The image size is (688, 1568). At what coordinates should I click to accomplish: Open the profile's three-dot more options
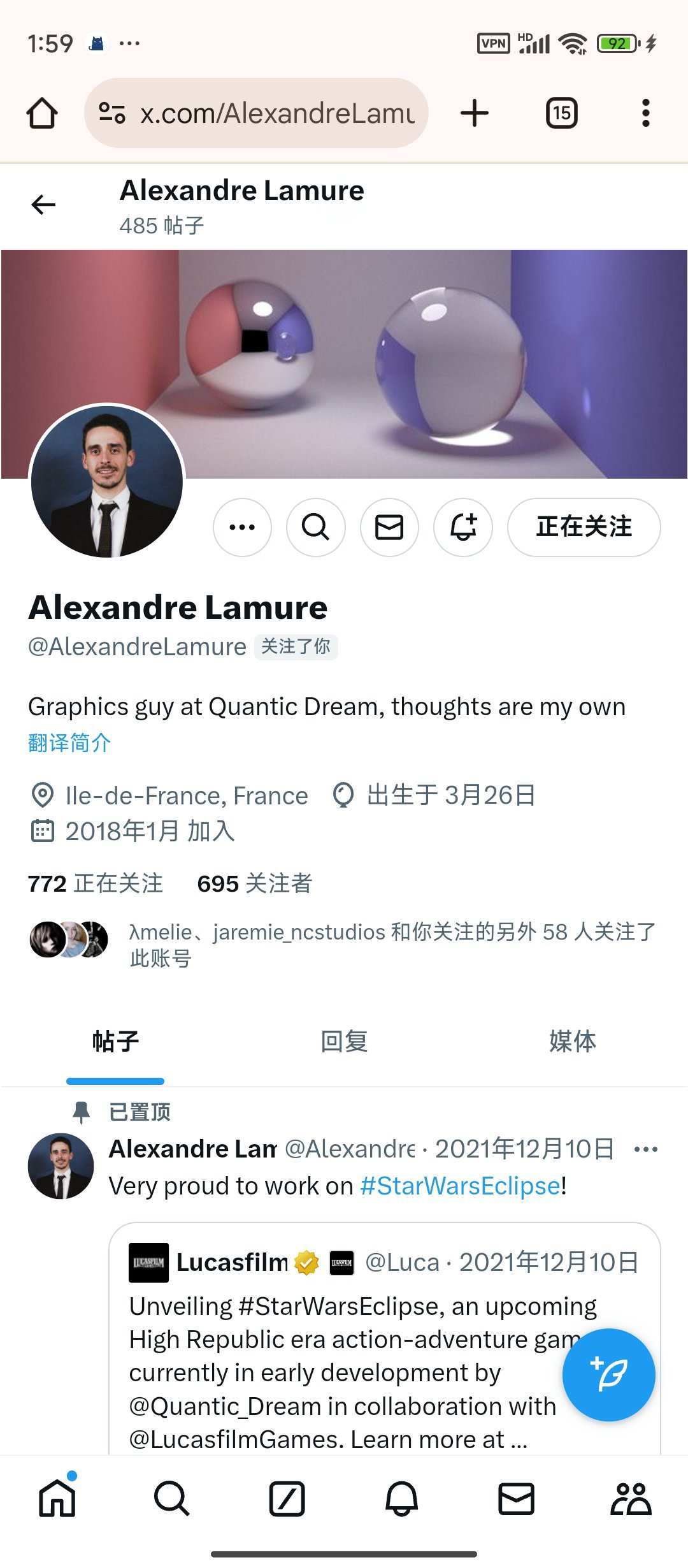242,527
